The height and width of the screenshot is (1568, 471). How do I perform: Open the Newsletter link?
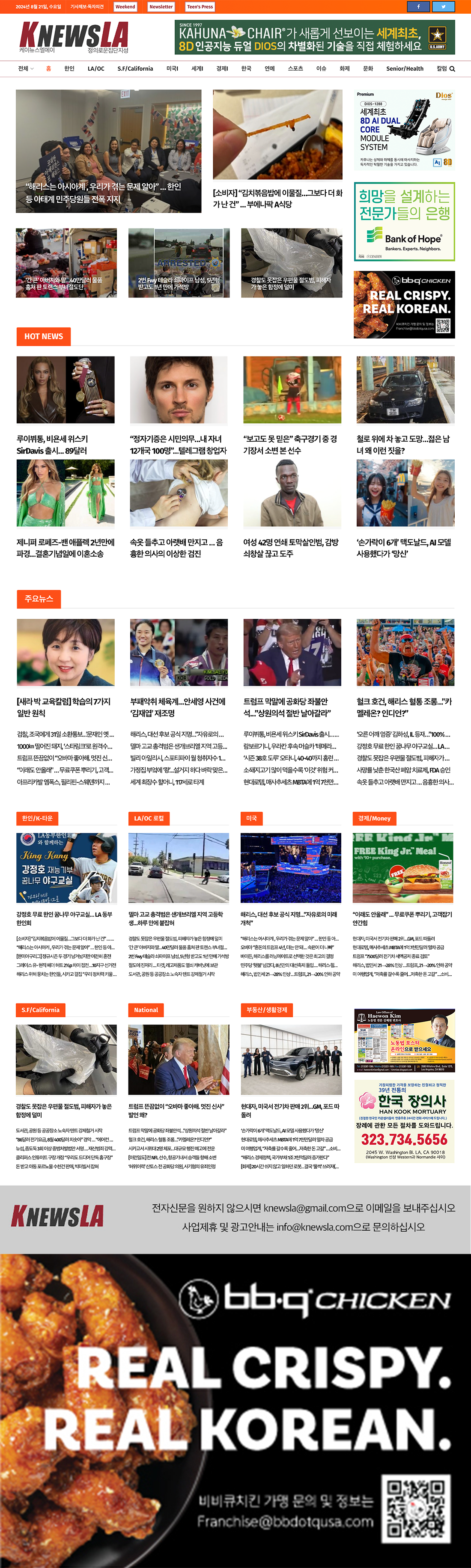(161, 7)
